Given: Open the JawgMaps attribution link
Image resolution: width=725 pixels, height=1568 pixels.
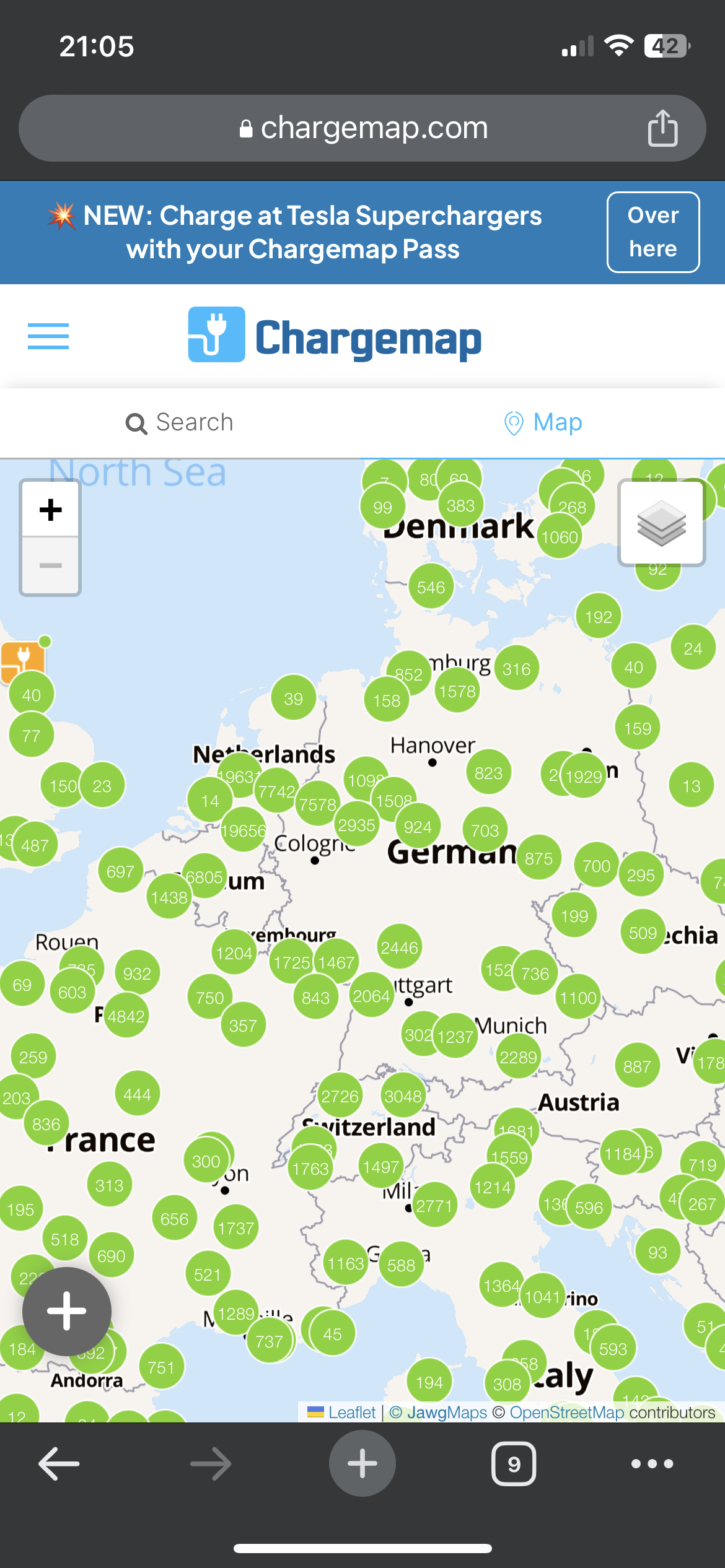Looking at the screenshot, I should [x=447, y=1412].
